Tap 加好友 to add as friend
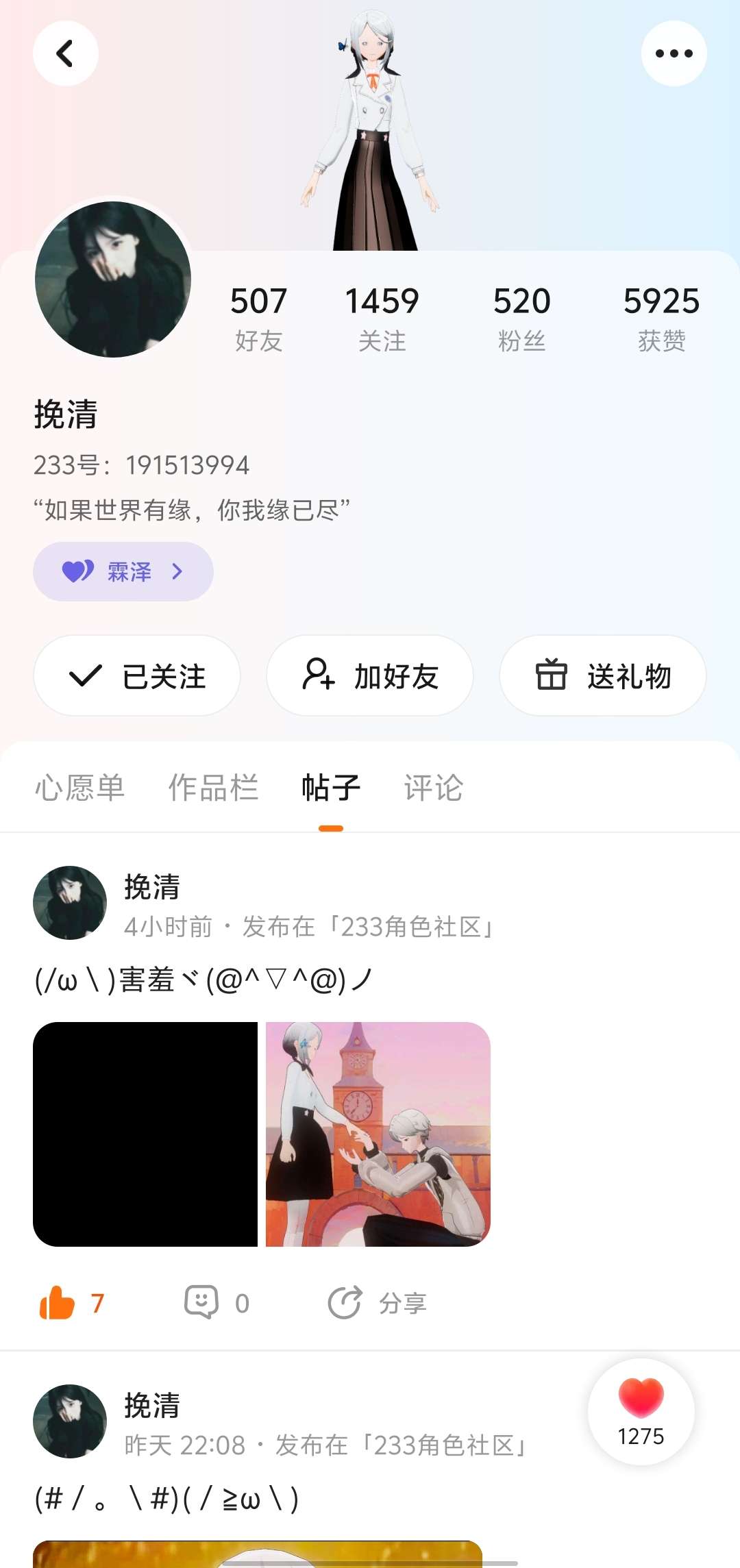The width and height of the screenshot is (740, 1568). [x=370, y=676]
